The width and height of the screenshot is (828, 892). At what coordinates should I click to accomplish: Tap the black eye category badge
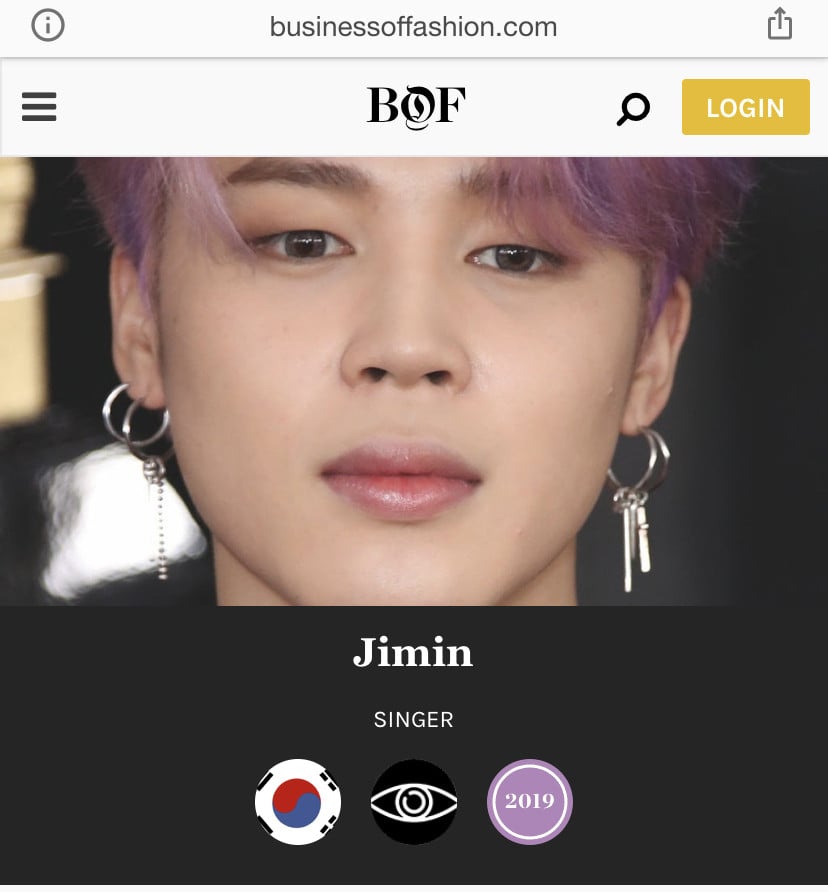(x=414, y=801)
